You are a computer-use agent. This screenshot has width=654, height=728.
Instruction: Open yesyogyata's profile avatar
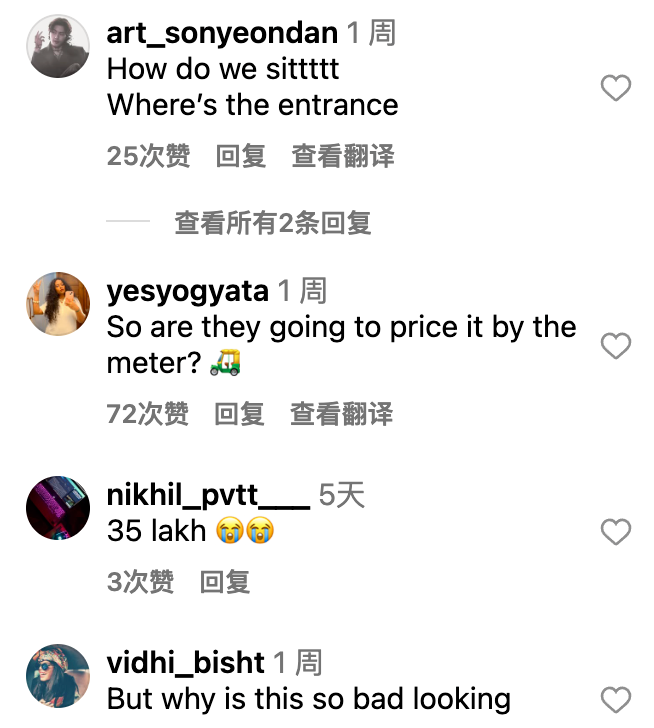[58, 304]
